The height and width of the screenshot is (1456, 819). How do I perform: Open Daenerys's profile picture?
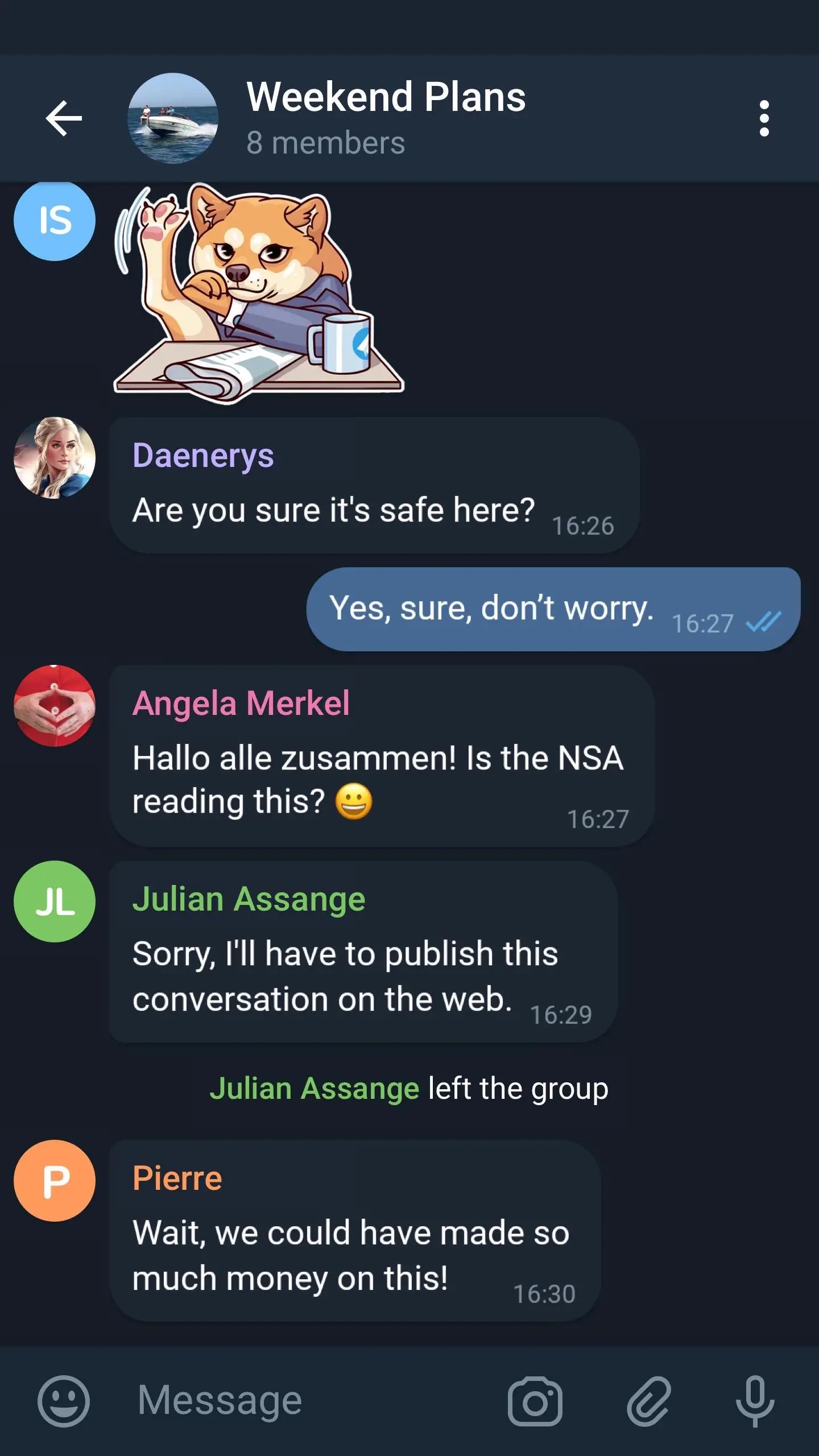pyautogui.click(x=55, y=458)
